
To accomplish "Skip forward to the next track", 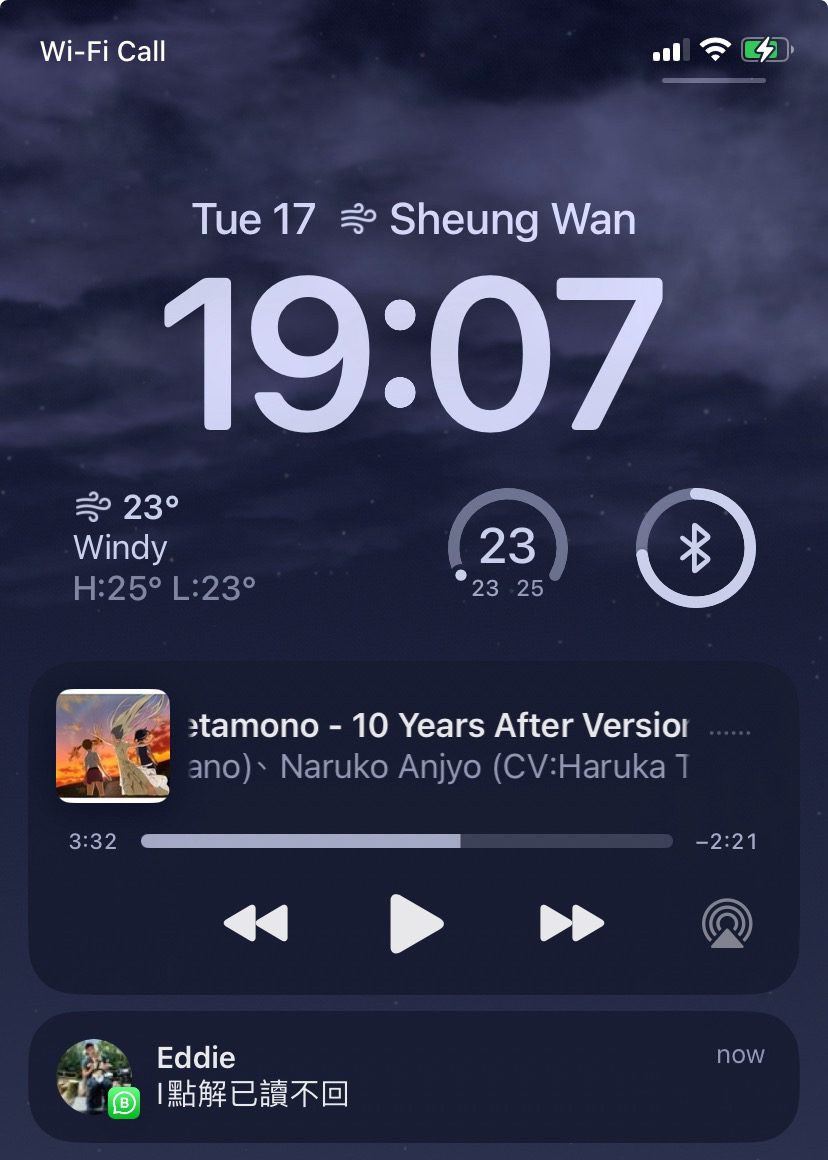I will 572,923.
